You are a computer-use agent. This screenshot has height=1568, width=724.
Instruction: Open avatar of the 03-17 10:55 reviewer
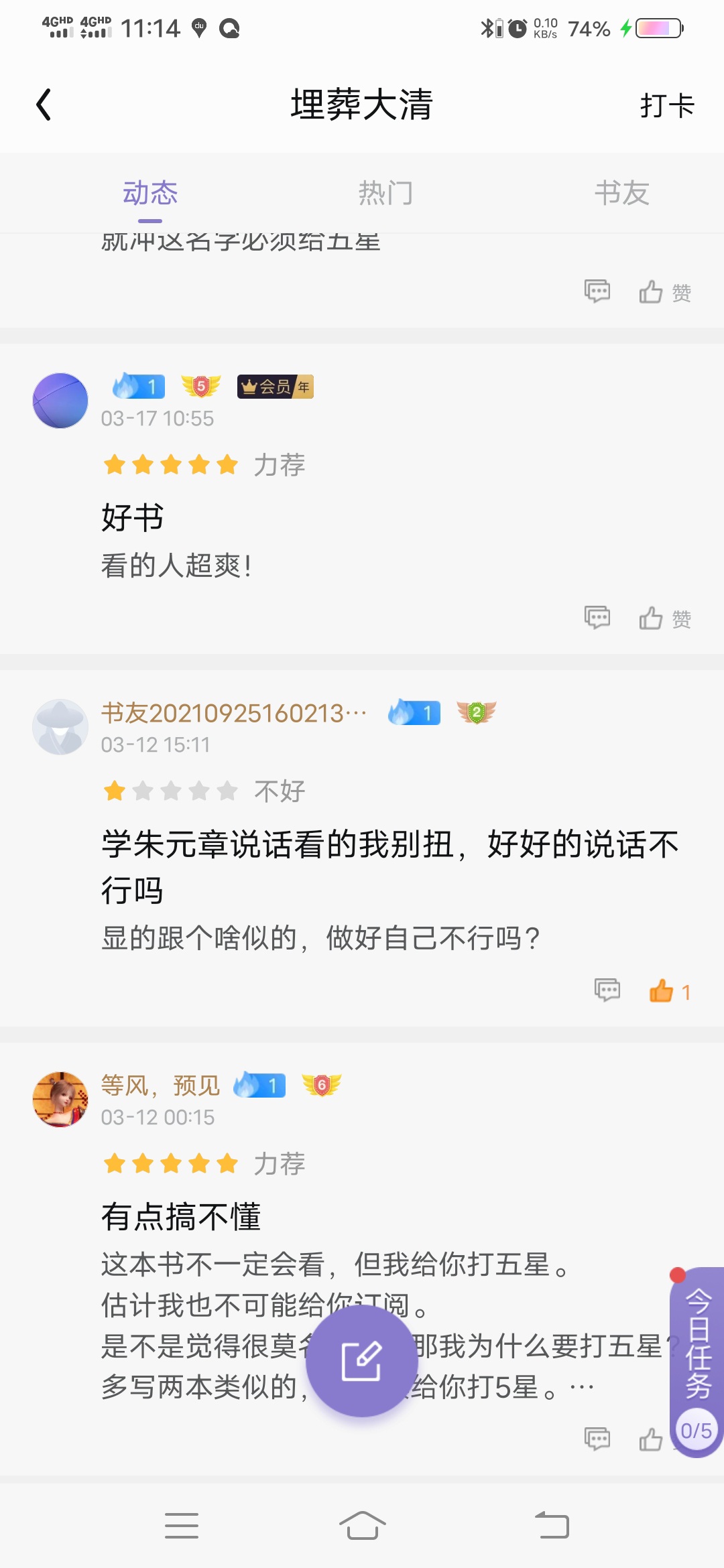(x=60, y=401)
